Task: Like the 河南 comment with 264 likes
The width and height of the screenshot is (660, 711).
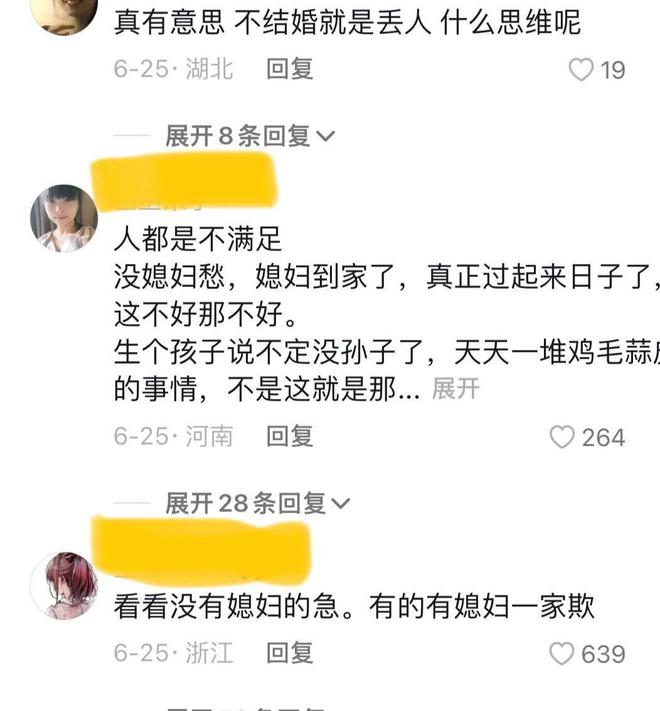Action: coord(563,437)
